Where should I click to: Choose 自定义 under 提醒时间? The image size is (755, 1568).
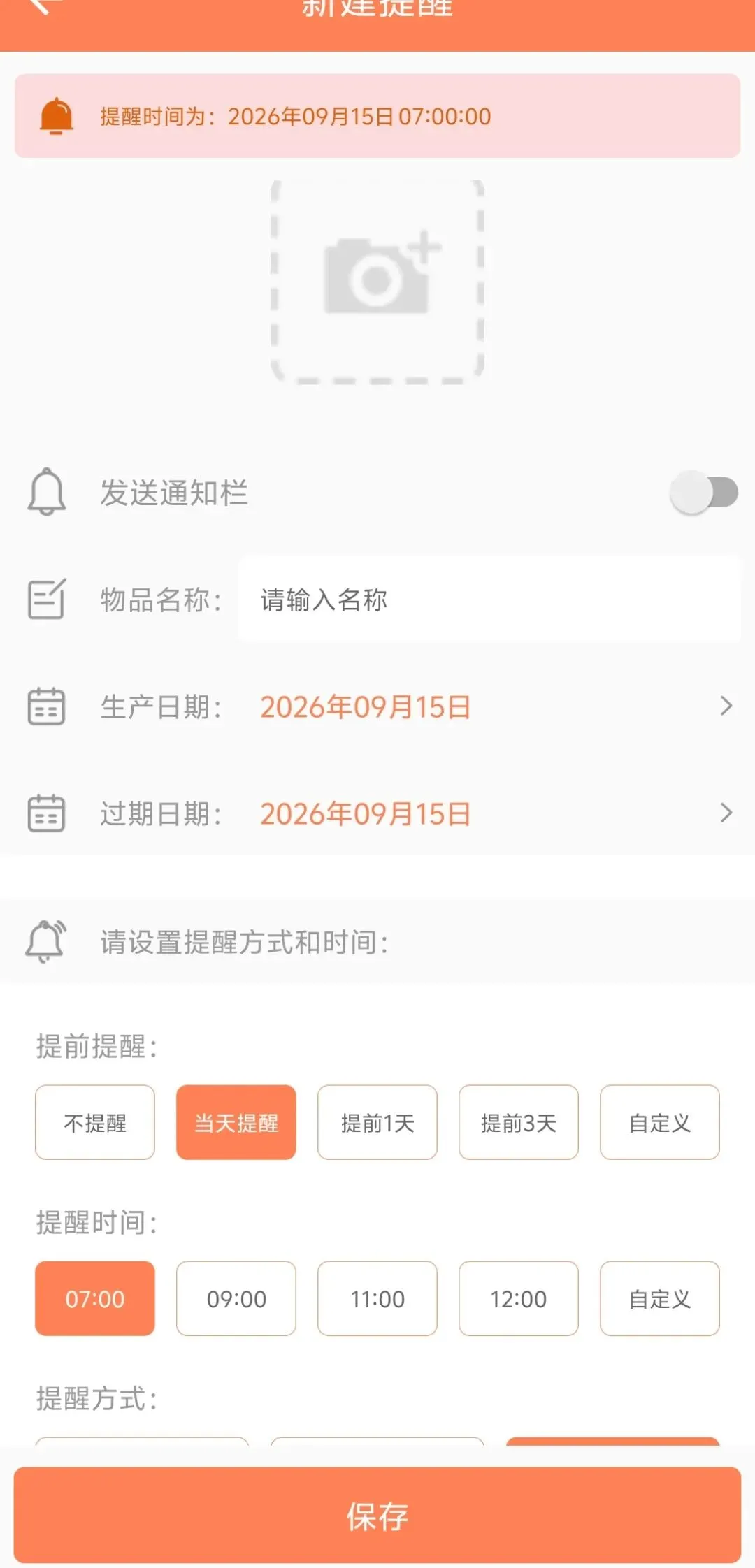660,1298
